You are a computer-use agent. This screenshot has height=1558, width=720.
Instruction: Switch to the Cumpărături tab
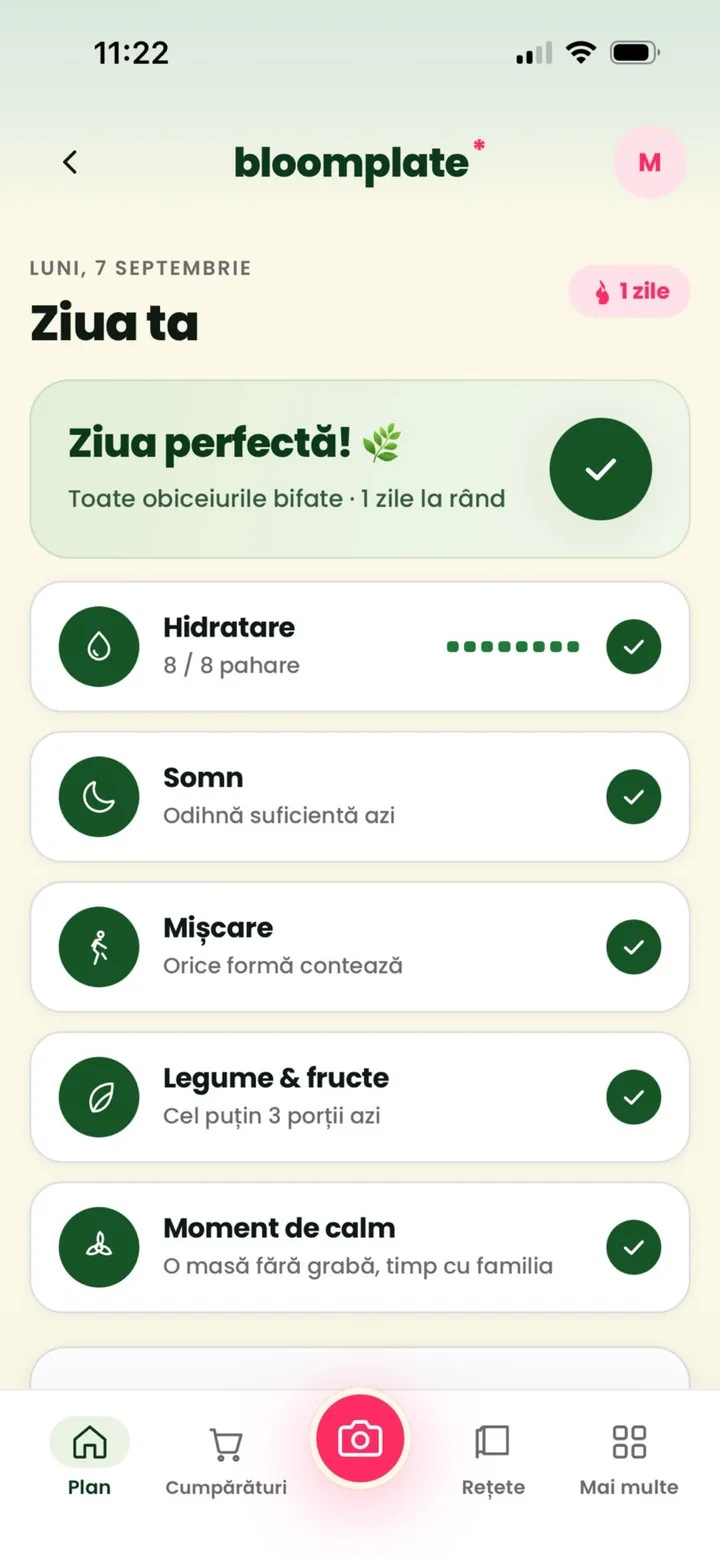(226, 1460)
